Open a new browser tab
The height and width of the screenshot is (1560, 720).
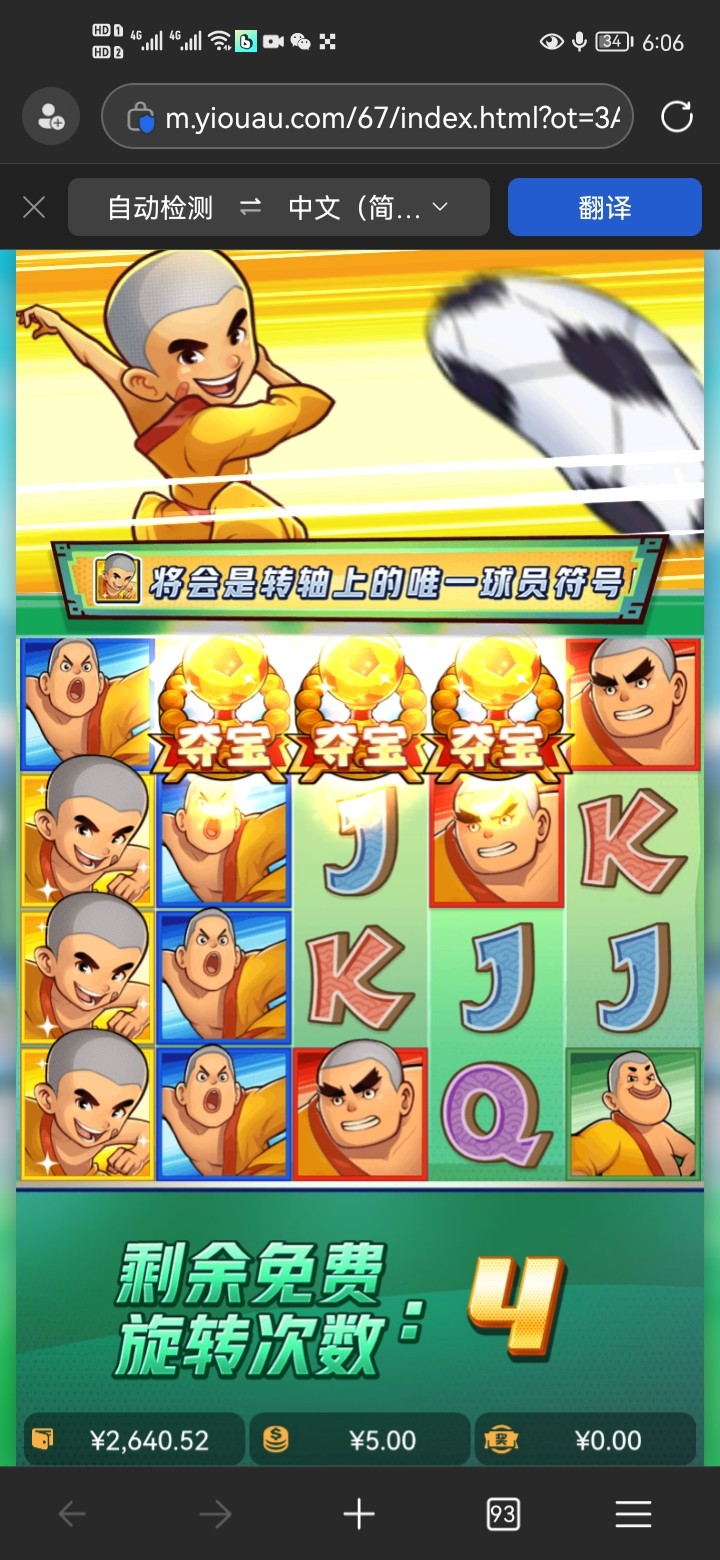click(359, 1515)
